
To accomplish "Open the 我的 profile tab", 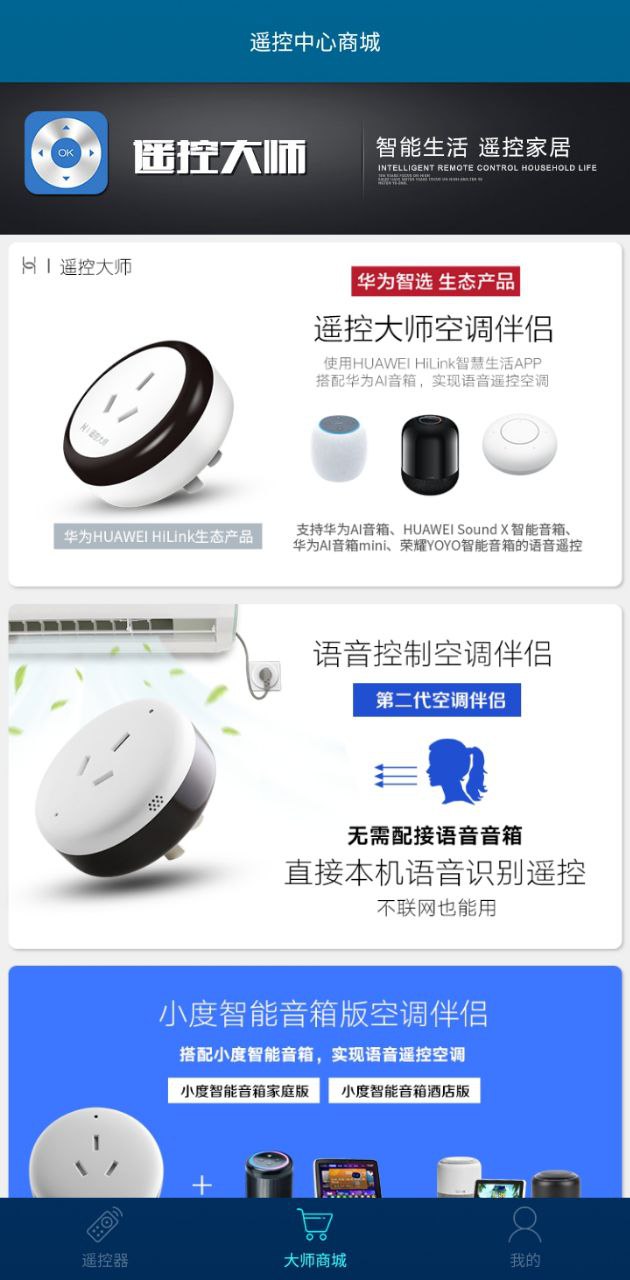I will coord(525,1238).
